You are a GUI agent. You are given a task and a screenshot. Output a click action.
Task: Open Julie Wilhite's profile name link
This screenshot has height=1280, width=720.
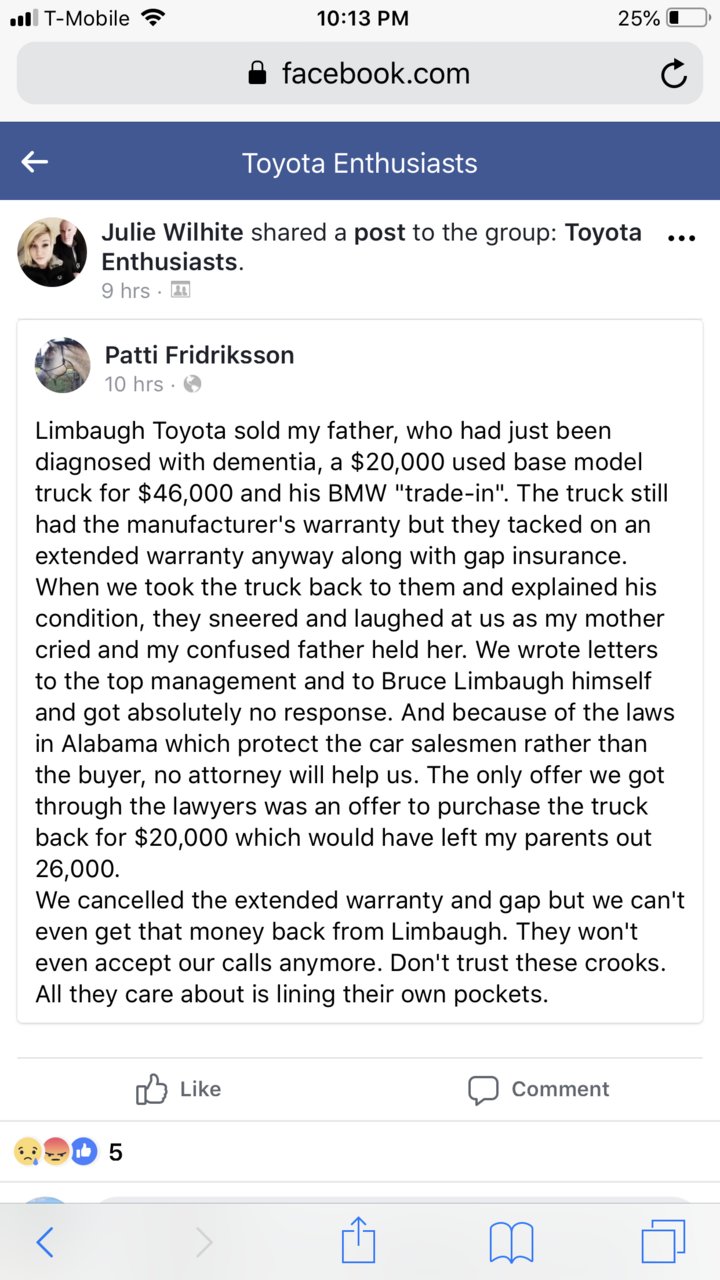pyautogui.click(x=172, y=232)
